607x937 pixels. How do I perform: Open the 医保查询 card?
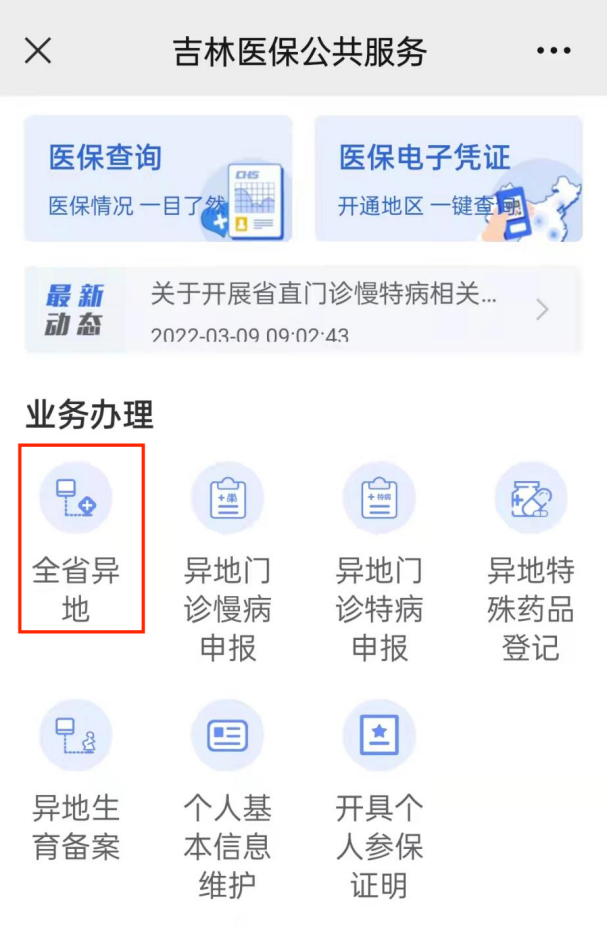pyautogui.click(x=158, y=179)
